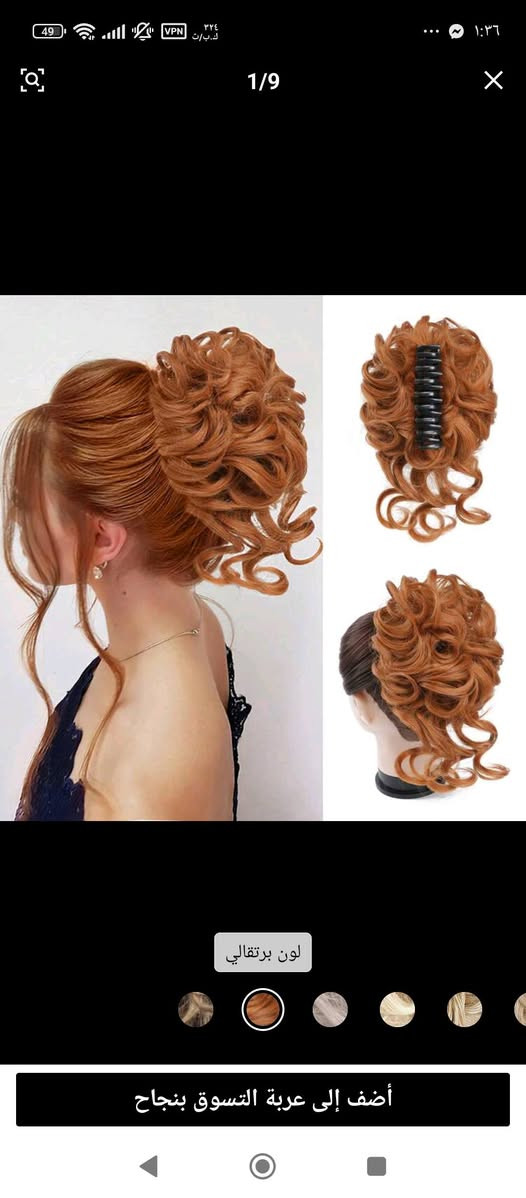Choose the gray silver color swatch
This screenshot has height=1198, width=526.
tap(330, 1009)
